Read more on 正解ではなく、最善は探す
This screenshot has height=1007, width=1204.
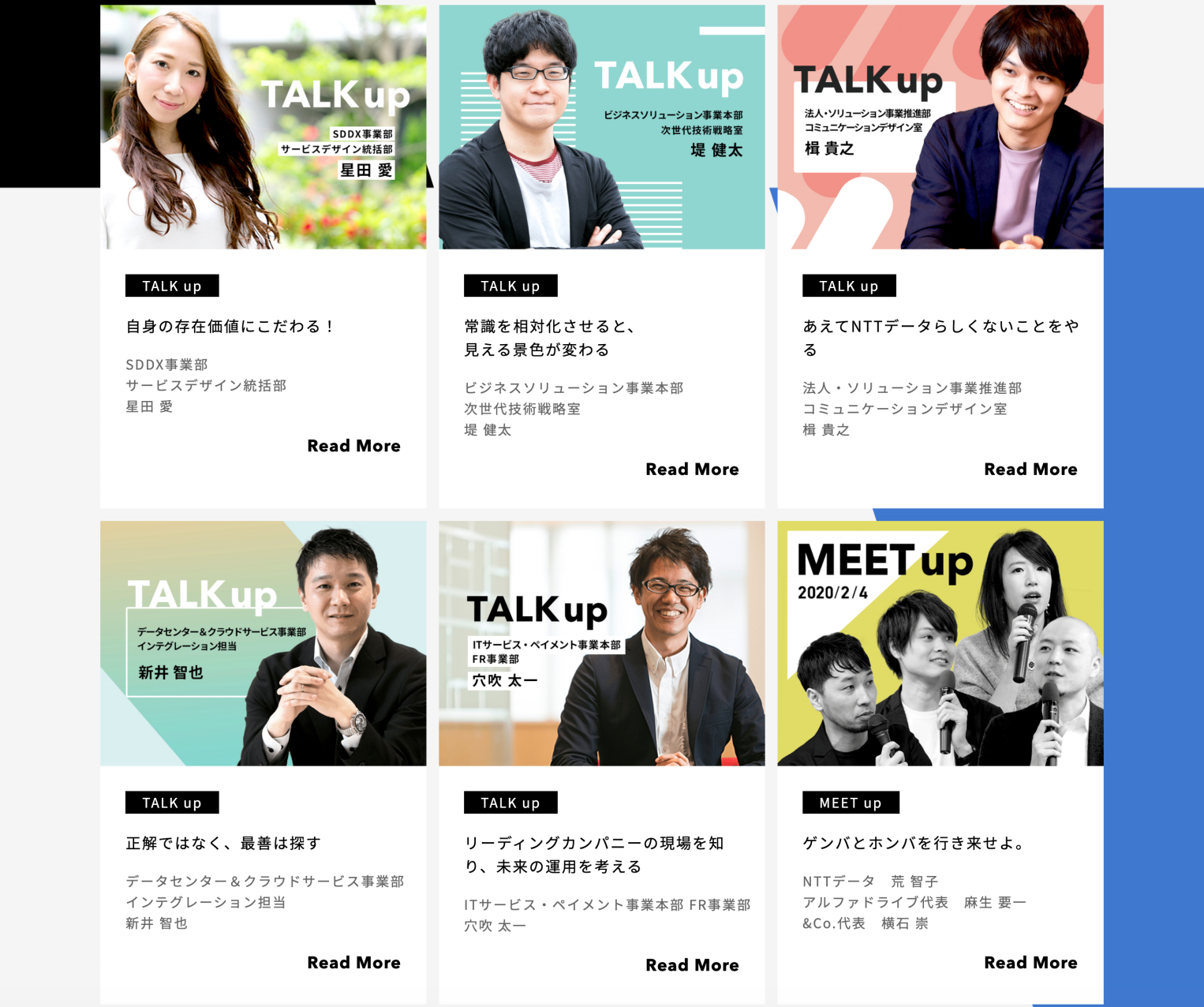(353, 963)
